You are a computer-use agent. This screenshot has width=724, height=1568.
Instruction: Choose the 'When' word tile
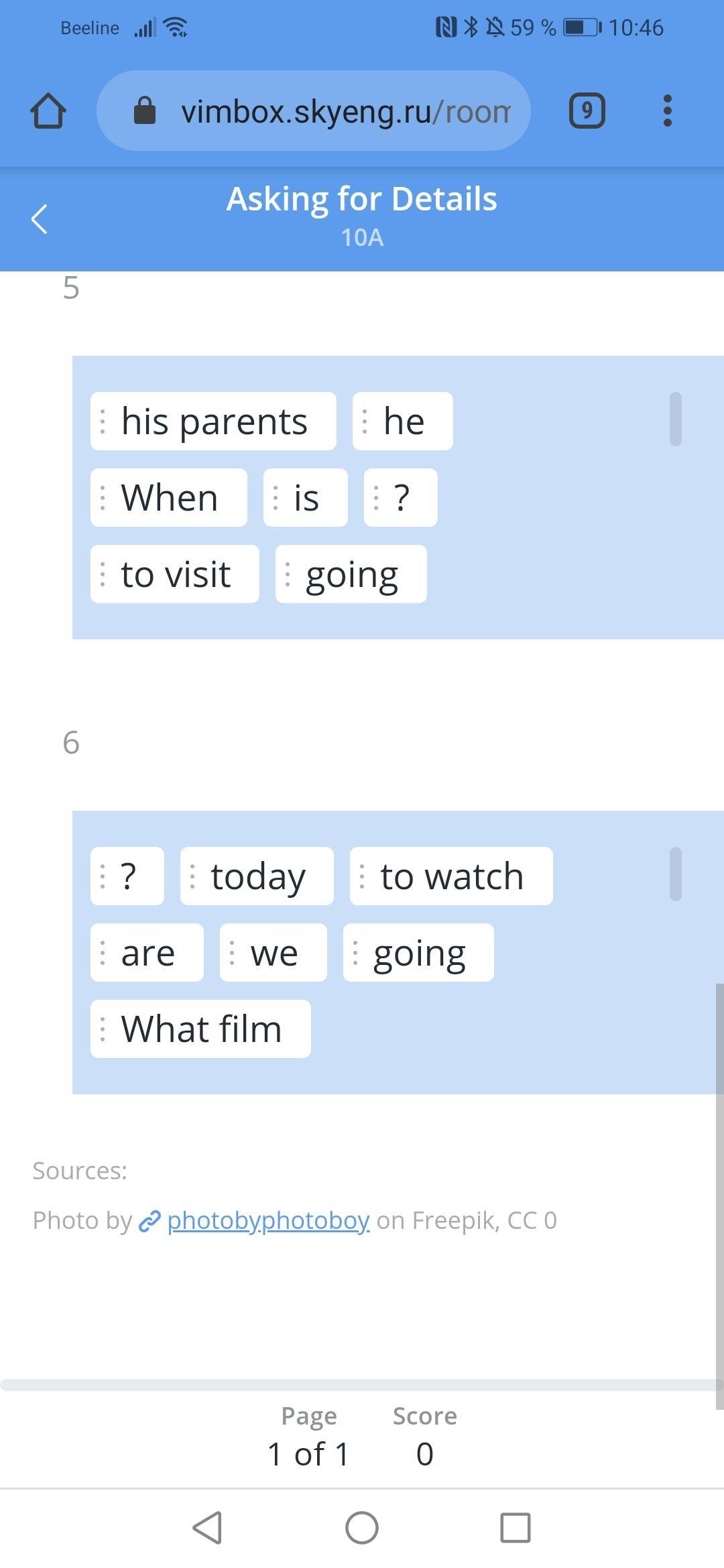click(x=169, y=498)
